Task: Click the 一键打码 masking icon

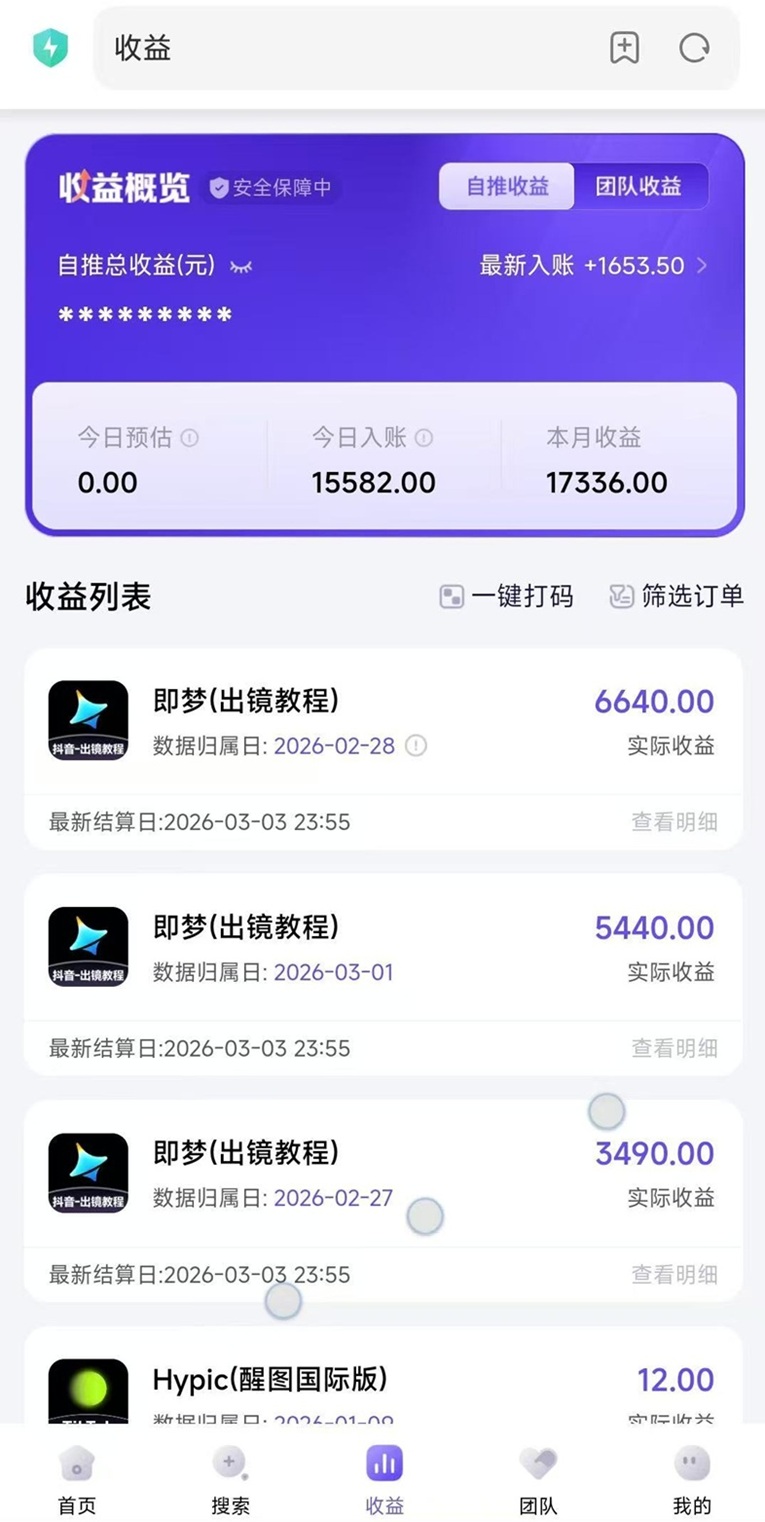Action: pyautogui.click(x=454, y=596)
